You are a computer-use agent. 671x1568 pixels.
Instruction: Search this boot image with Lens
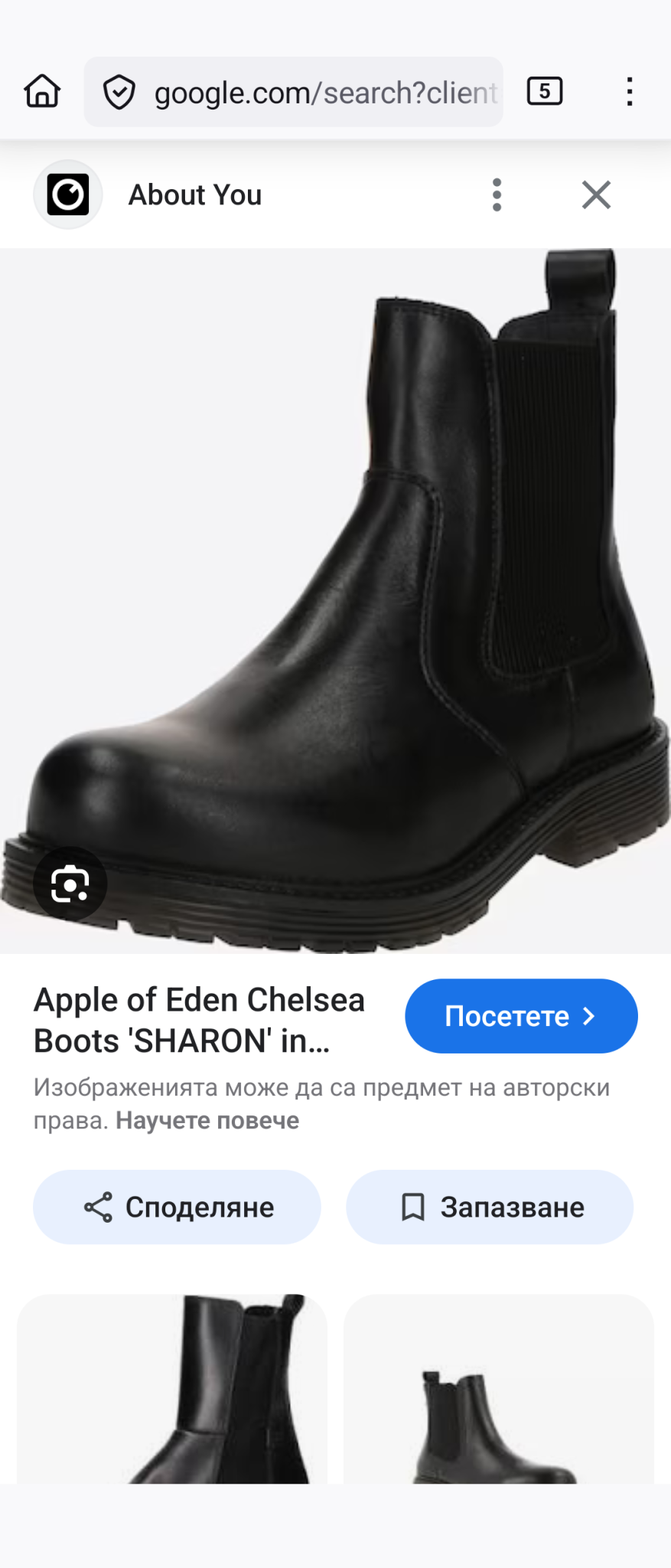pyautogui.click(x=70, y=884)
